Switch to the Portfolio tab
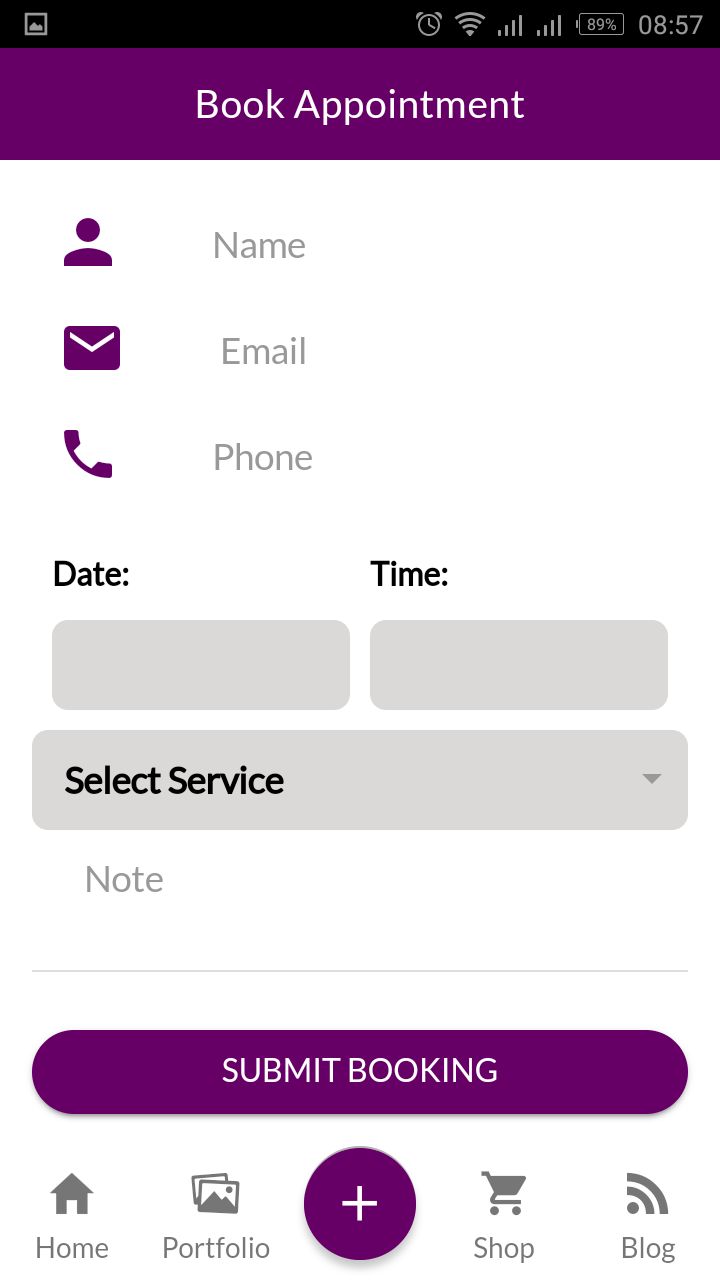The width and height of the screenshot is (720, 1280). (216, 1217)
